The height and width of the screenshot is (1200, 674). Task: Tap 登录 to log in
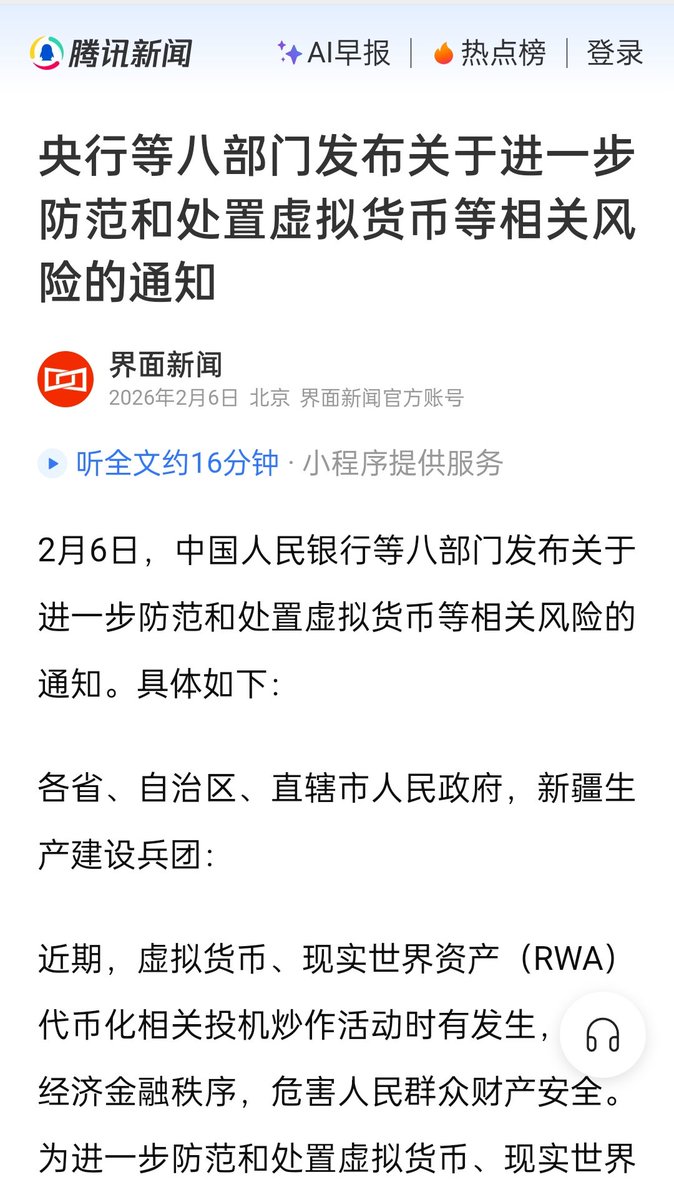pyautogui.click(x=615, y=53)
